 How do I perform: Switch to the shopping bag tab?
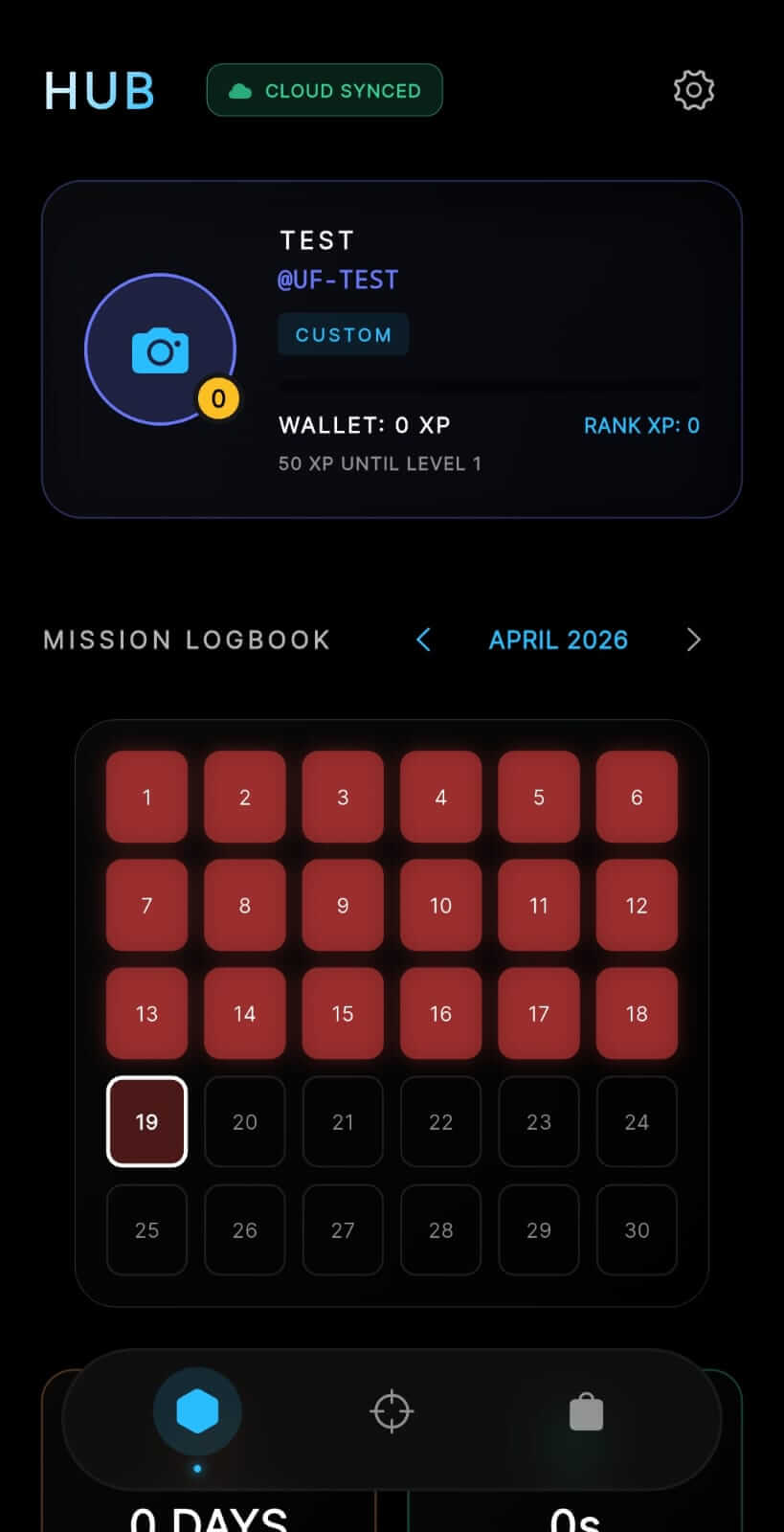(586, 1412)
